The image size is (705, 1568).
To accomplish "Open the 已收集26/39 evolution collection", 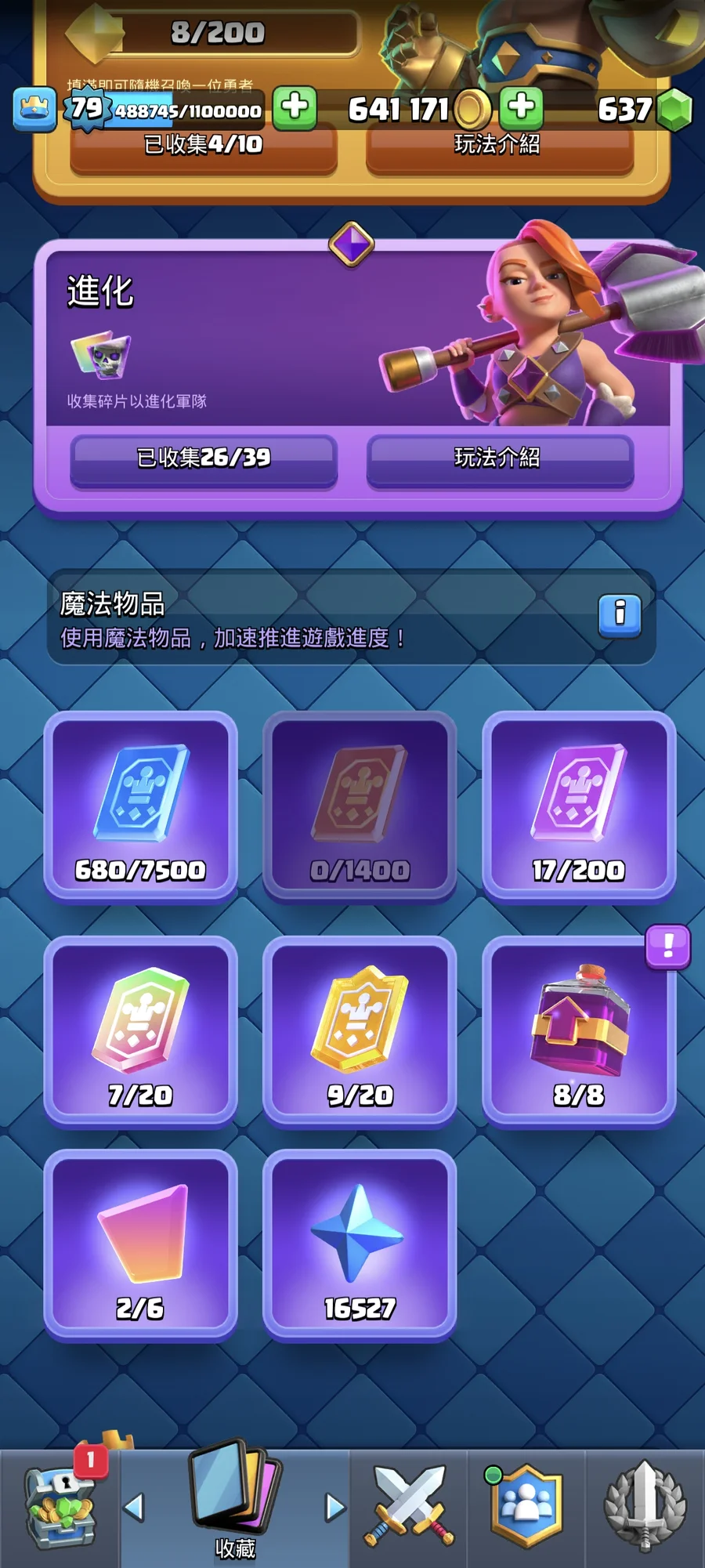I will (x=204, y=458).
